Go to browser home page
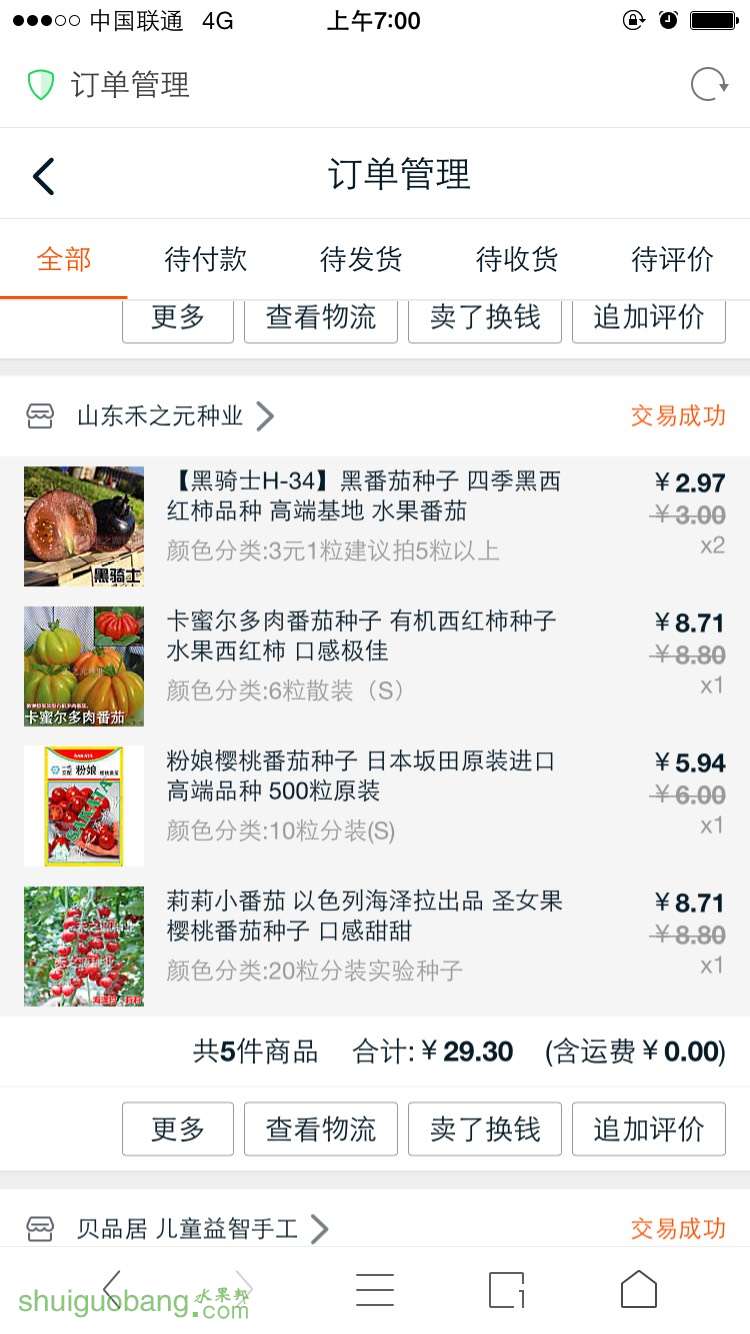The image size is (750, 1334). (638, 1290)
